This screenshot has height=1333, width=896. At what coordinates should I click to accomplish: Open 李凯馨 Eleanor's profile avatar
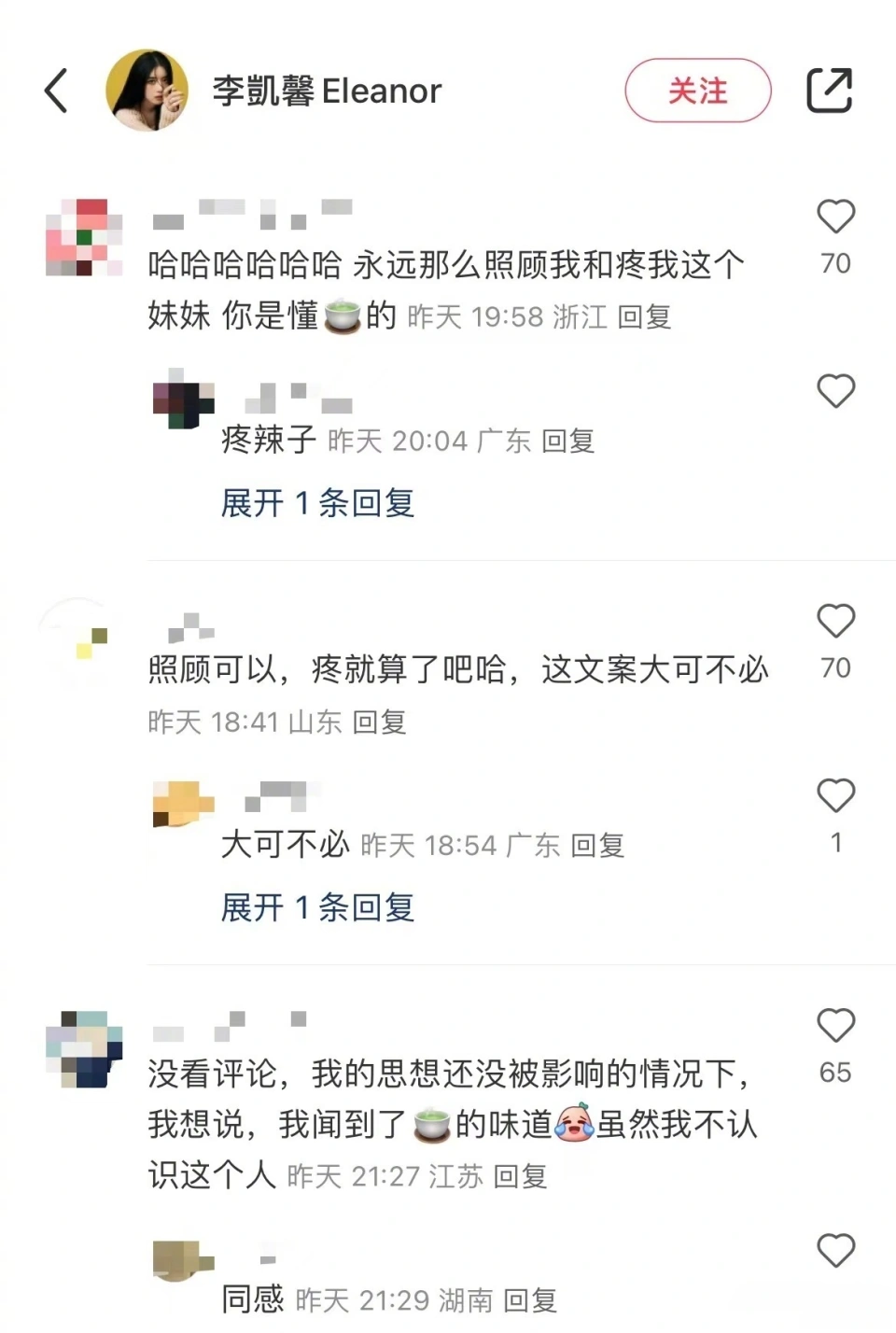(147, 91)
